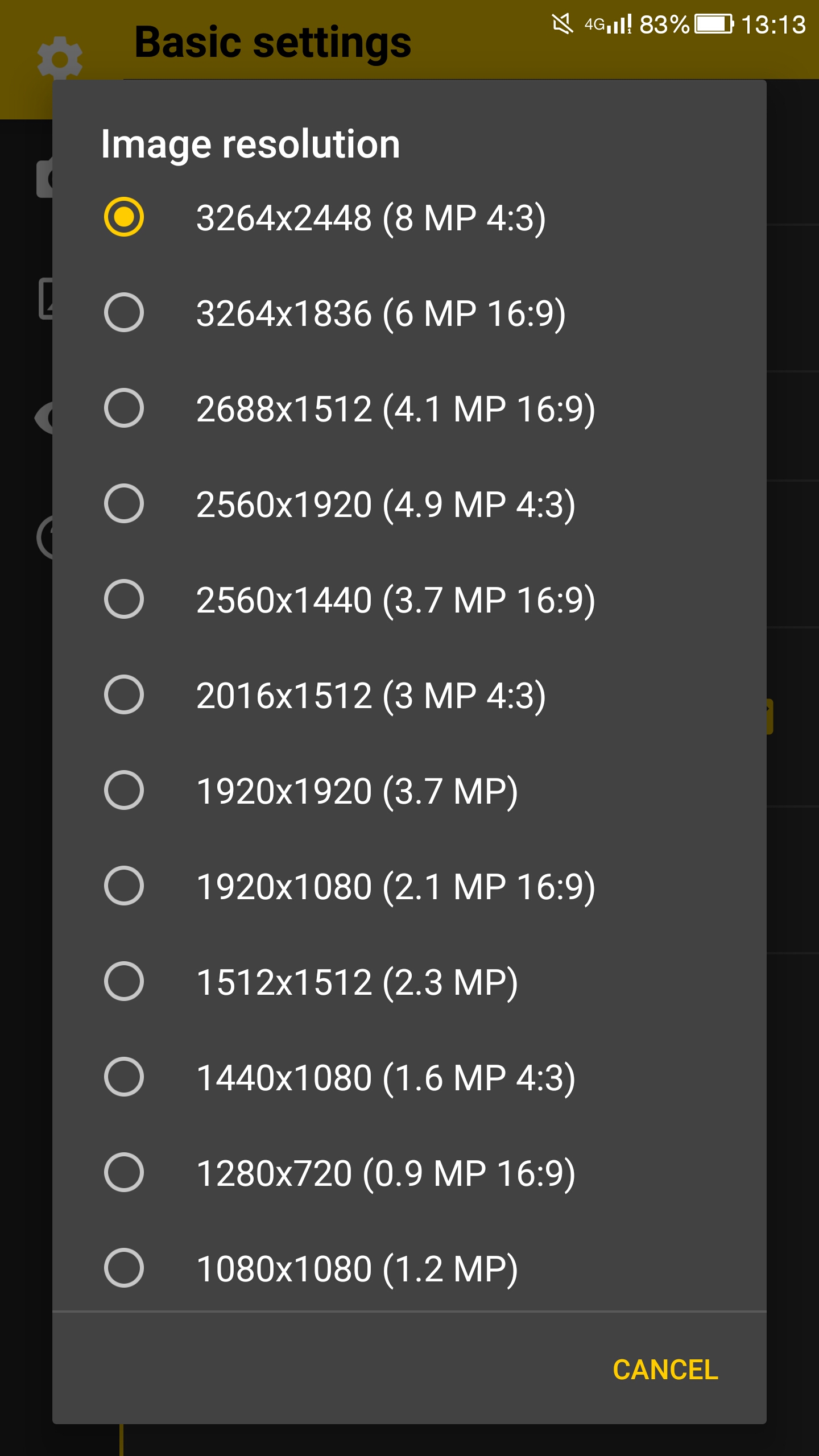Screen dimensions: 819x1456
Task: Select square 1920x1920 (3.7 MP) option
Action: click(409, 790)
